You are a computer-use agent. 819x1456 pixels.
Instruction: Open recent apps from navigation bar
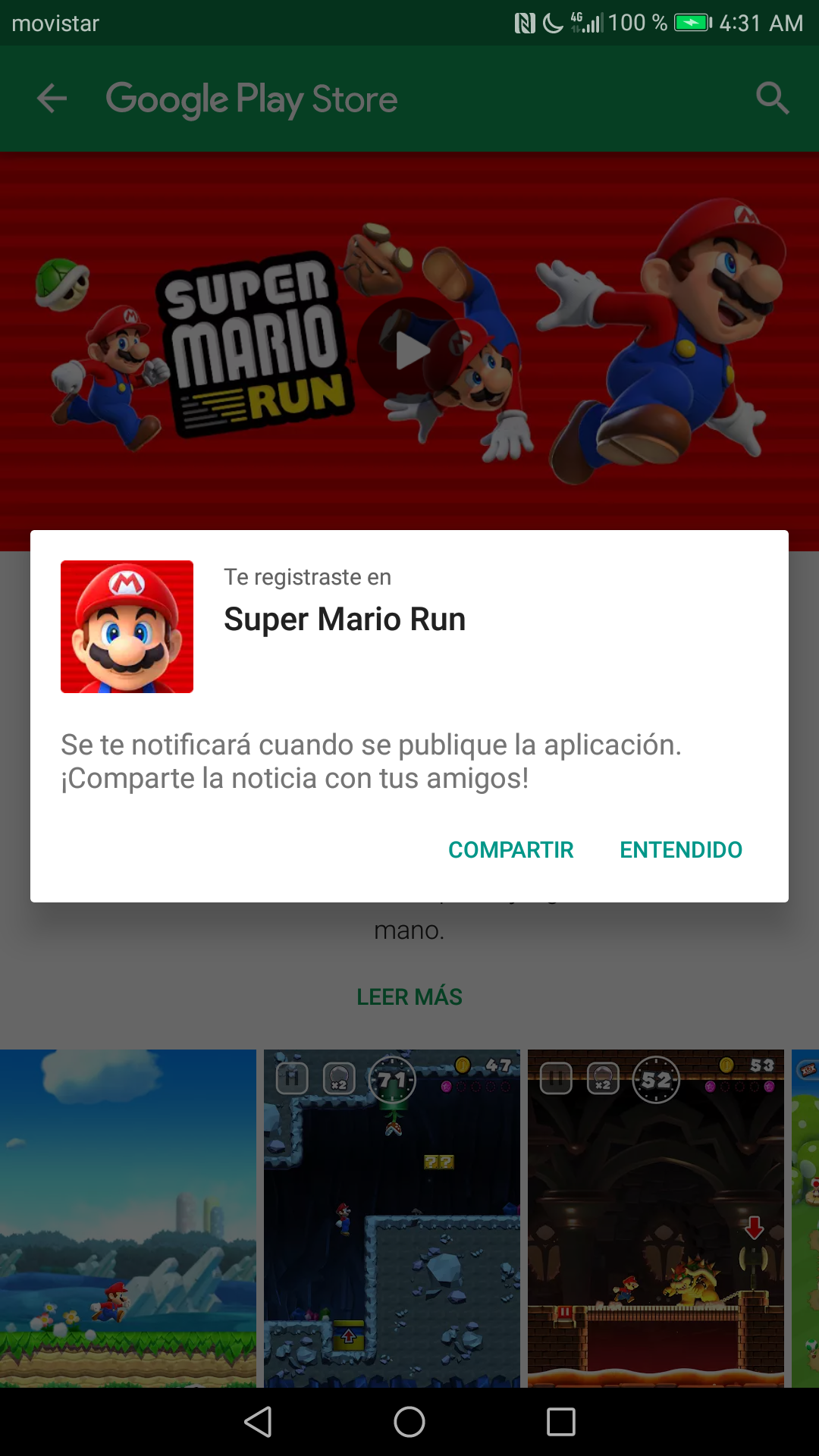click(561, 1422)
